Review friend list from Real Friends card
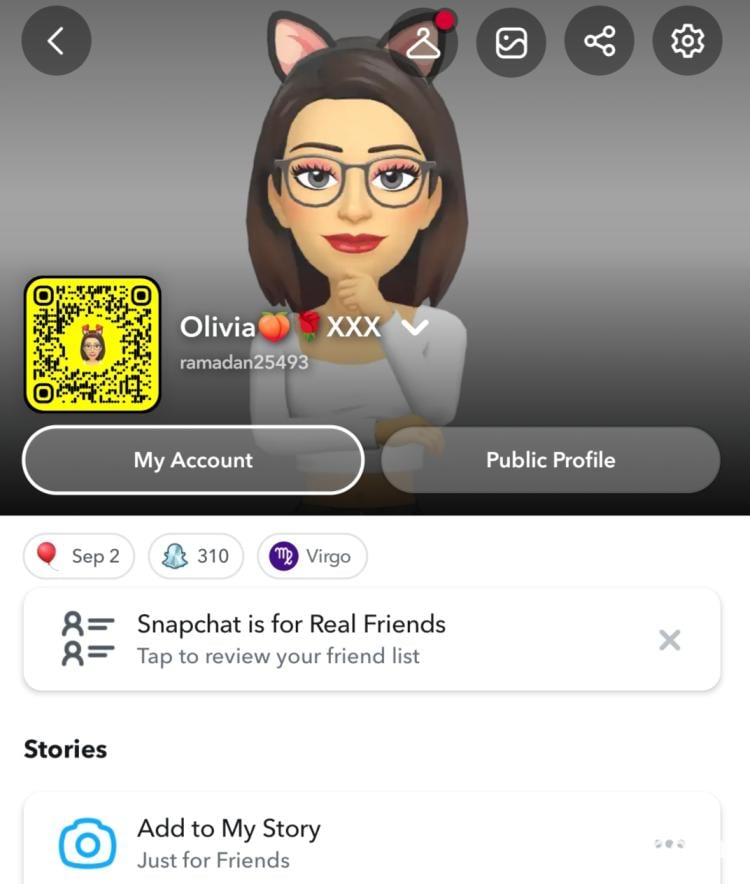 click(x=290, y=639)
